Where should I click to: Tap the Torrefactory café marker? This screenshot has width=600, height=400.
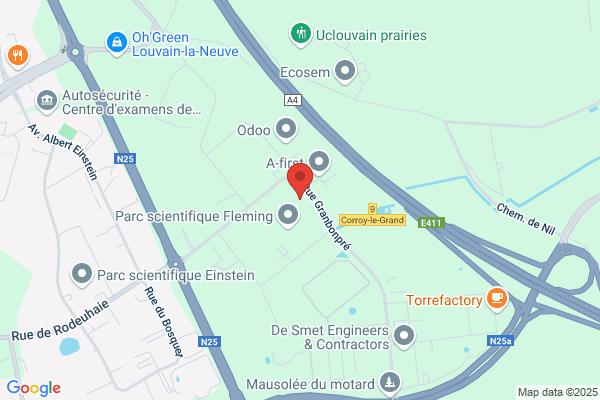coord(497,298)
